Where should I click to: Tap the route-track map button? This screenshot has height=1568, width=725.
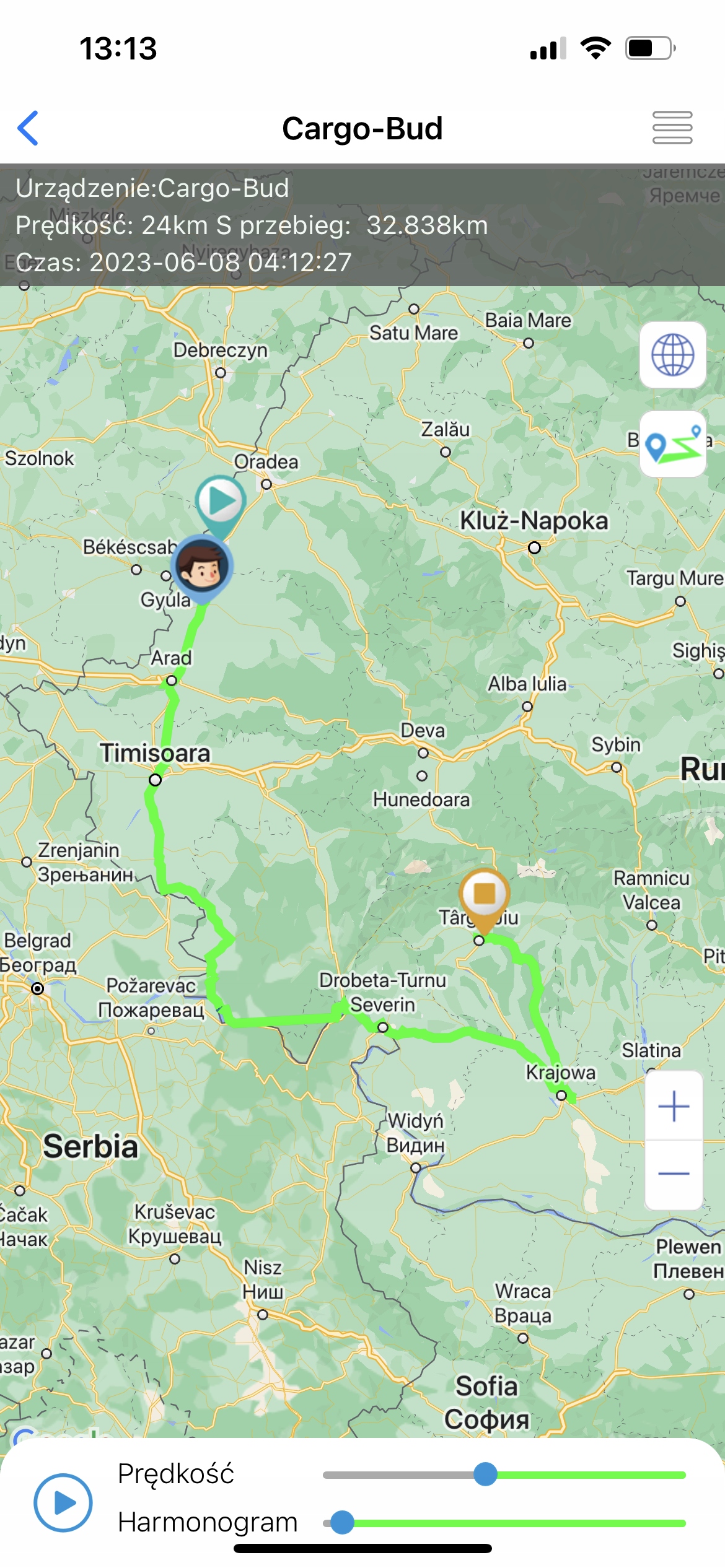point(672,444)
